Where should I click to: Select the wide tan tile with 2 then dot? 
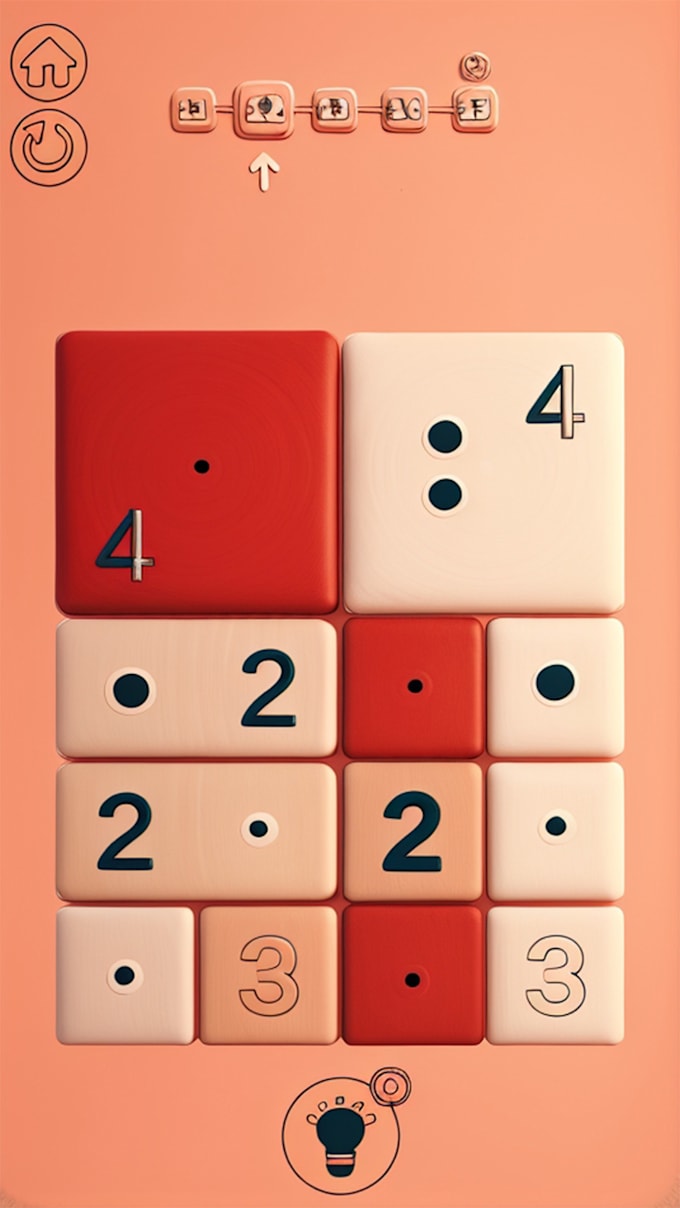[197, 831]
